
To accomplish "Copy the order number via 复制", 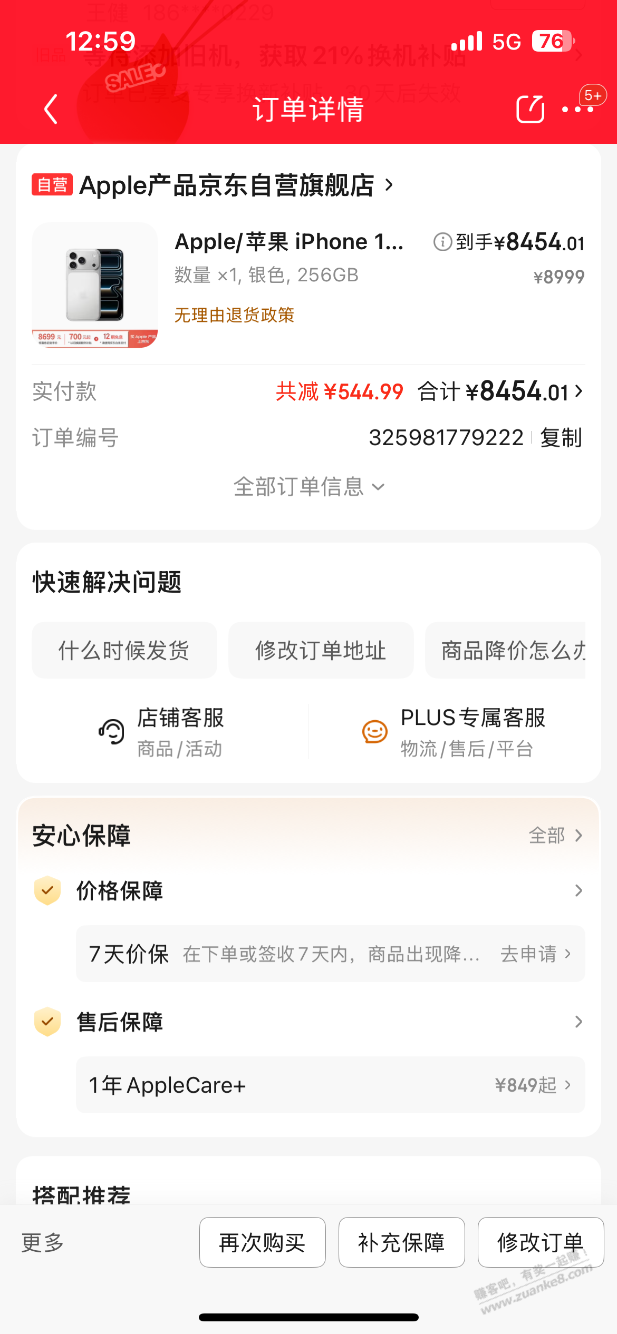I will pyautogui.click(x=560, y=438).
